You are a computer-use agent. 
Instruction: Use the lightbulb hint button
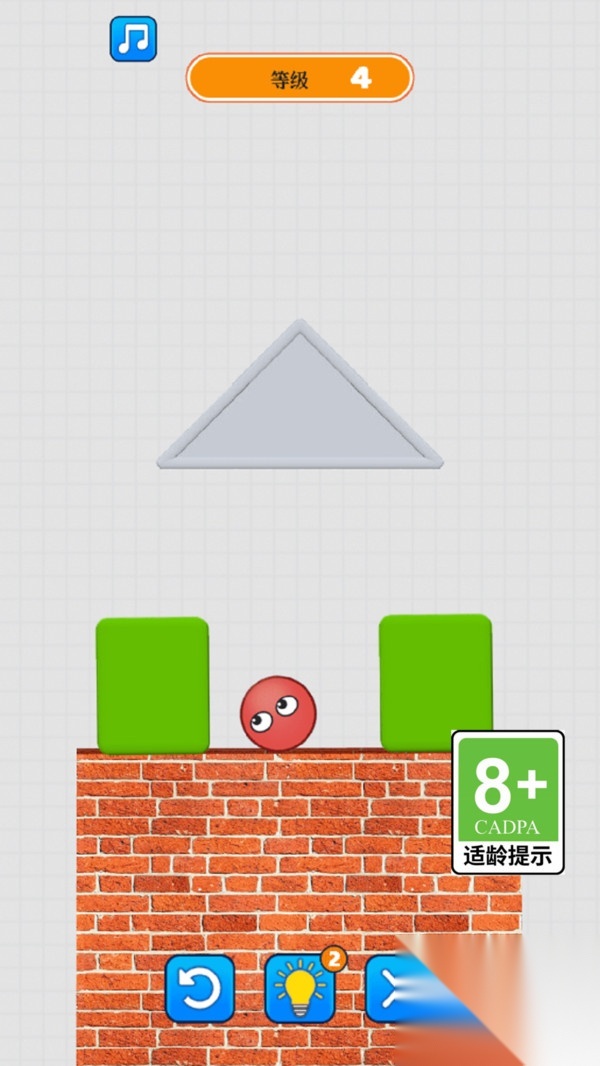pyautogui.click(x=299, y=988)
